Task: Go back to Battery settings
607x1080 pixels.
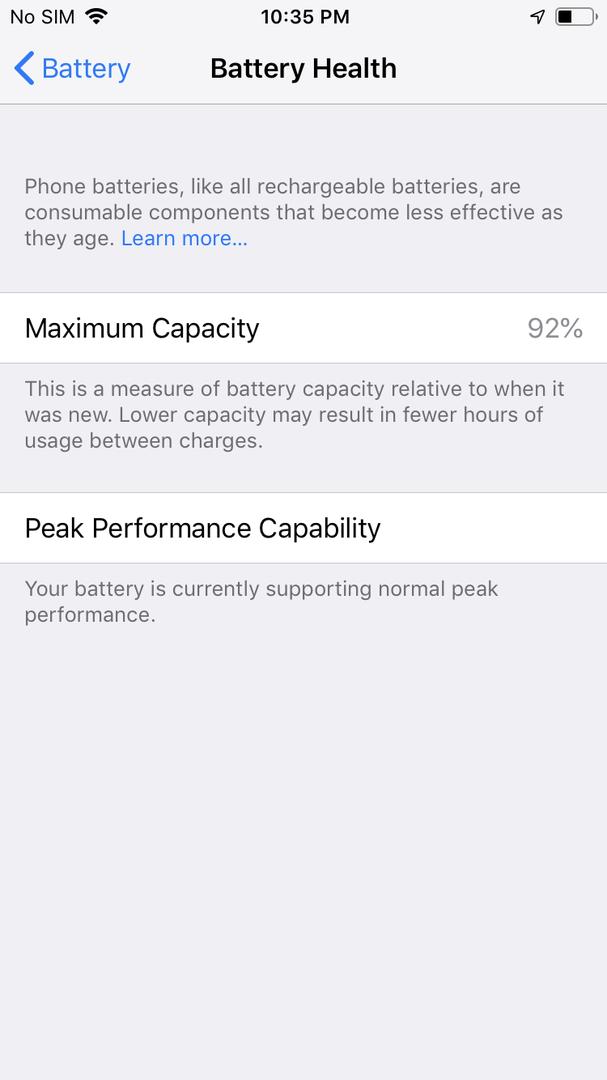Action: pyautogui.click(x=72, y=69)
